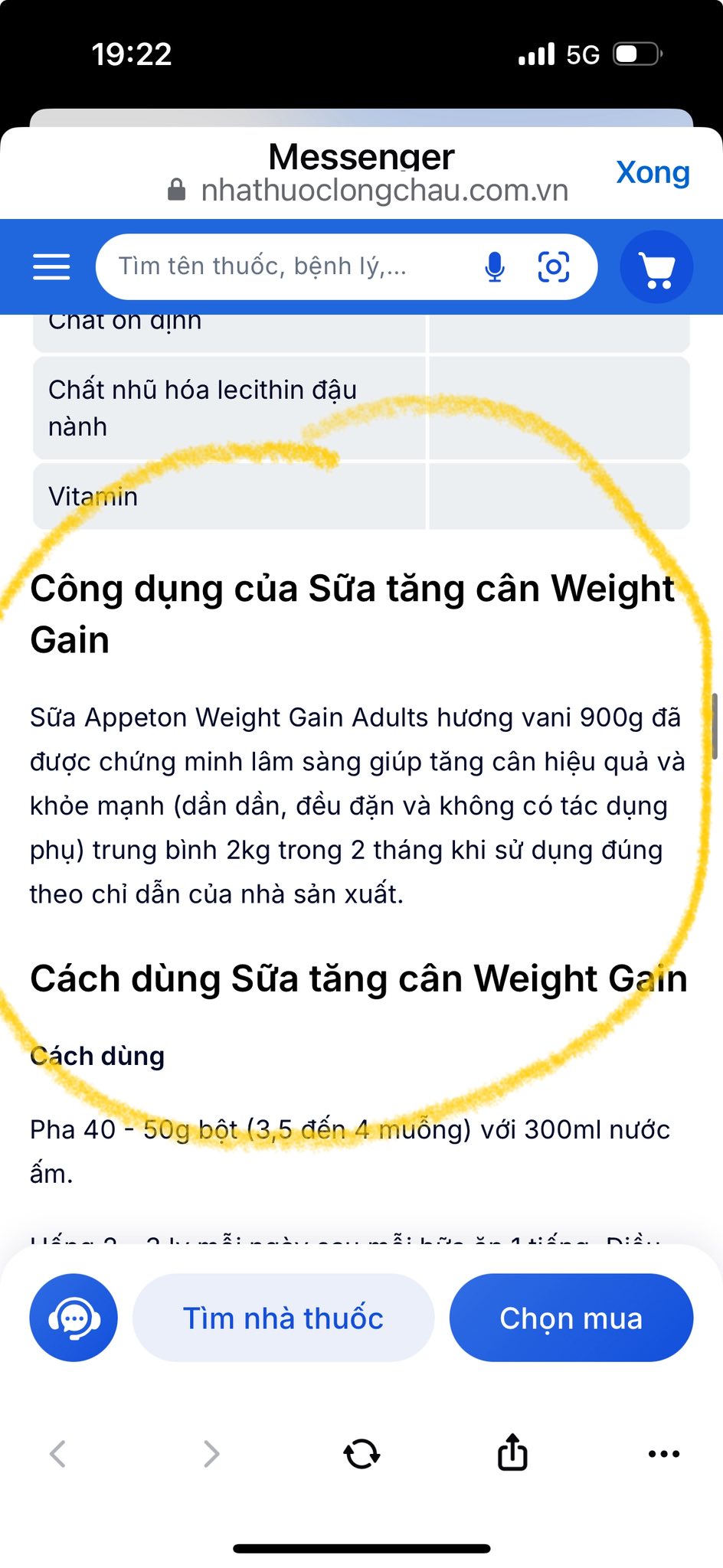Image resolution: width=723 pixels, height=1568 pixels.
Task: Go back to the previous page
Action: 58,1453
